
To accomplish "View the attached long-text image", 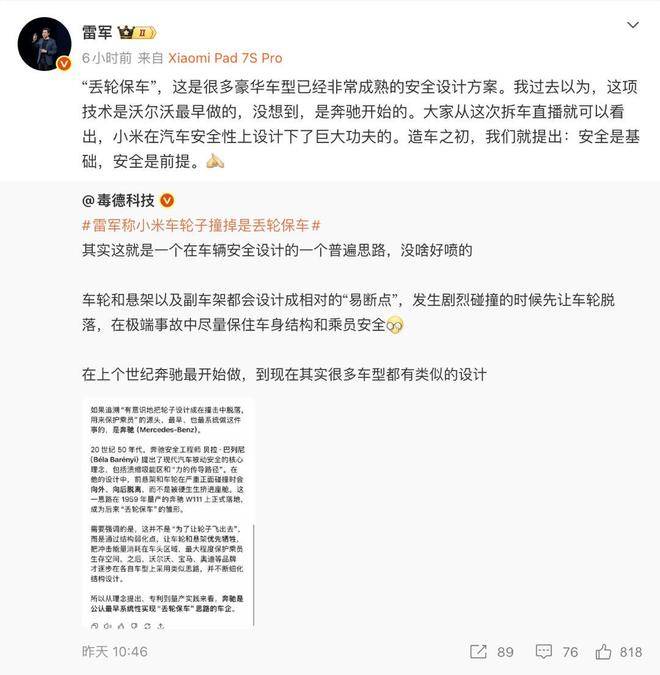I will 168,513.
